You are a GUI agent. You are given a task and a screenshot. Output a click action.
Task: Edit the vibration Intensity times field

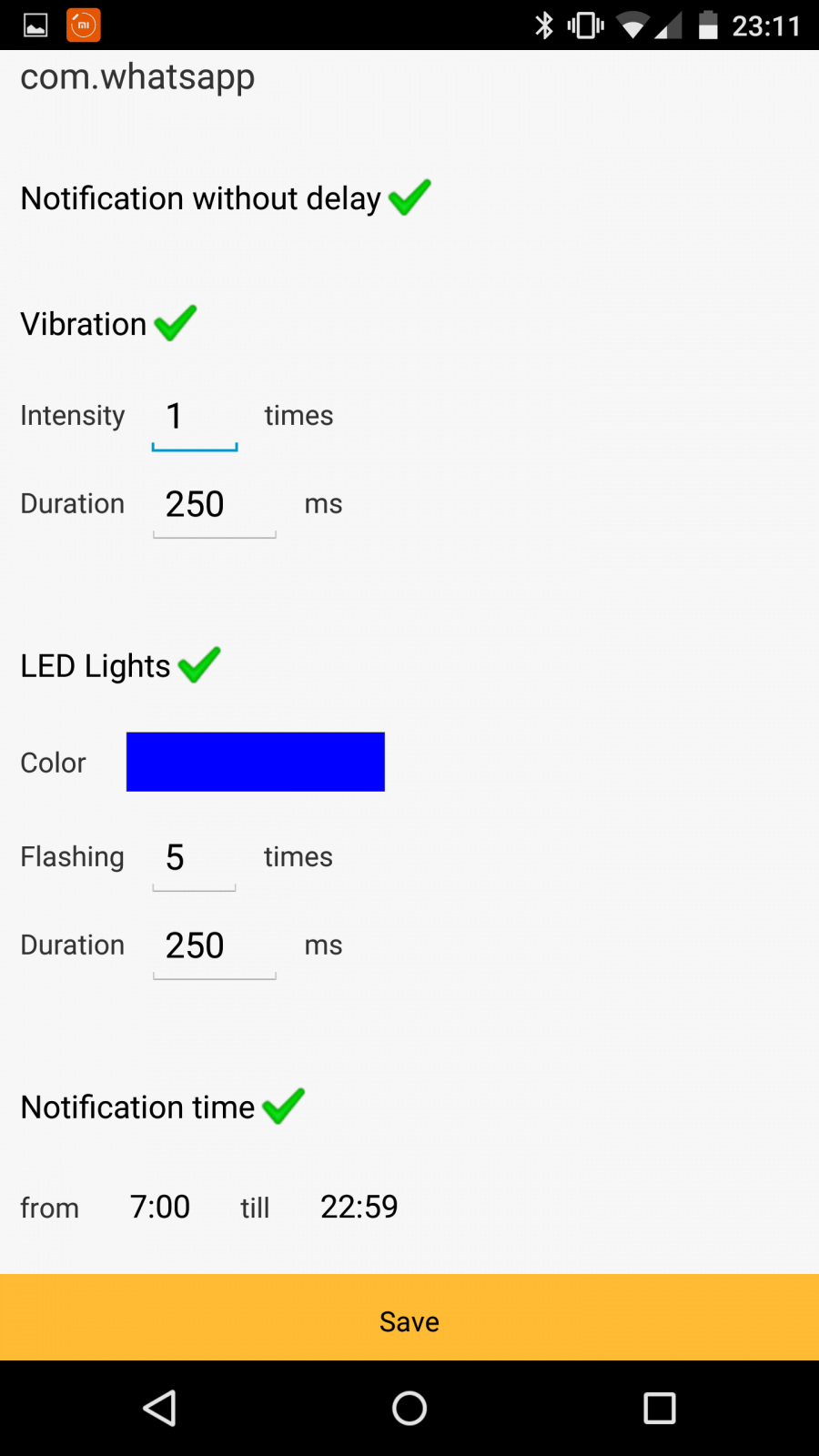(195, 417)
